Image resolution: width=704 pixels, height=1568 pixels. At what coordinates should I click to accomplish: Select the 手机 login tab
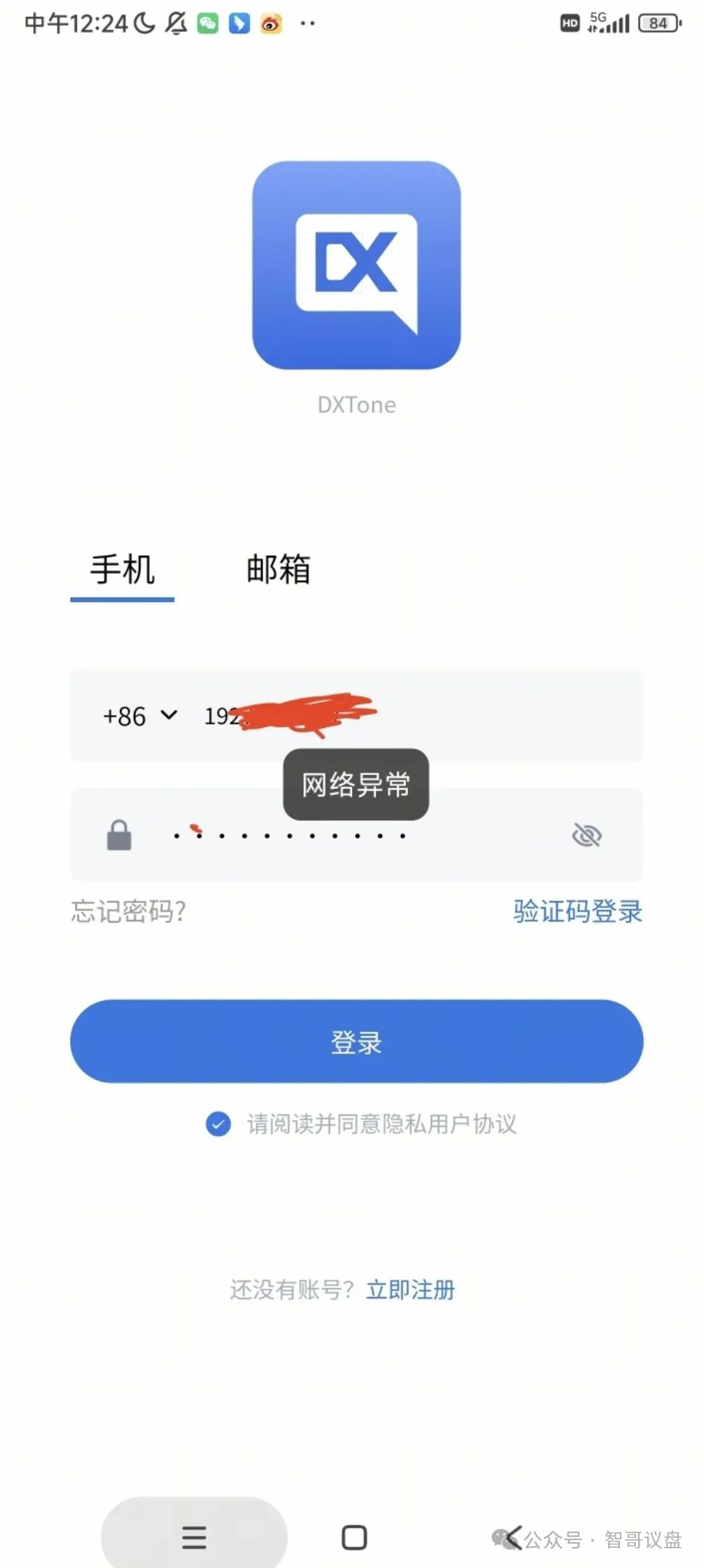pos(122,570)
